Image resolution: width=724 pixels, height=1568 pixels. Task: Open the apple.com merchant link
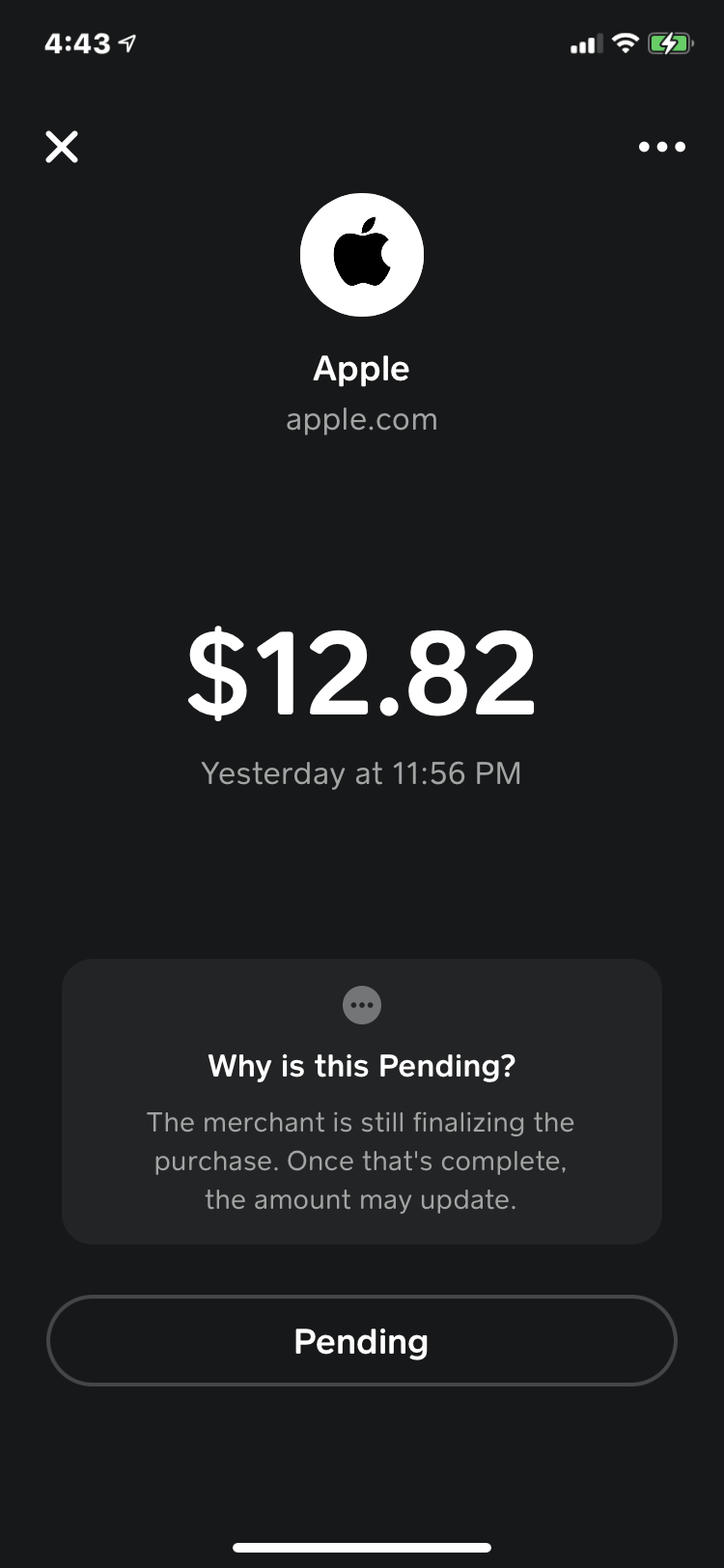(x=362, y=419)
